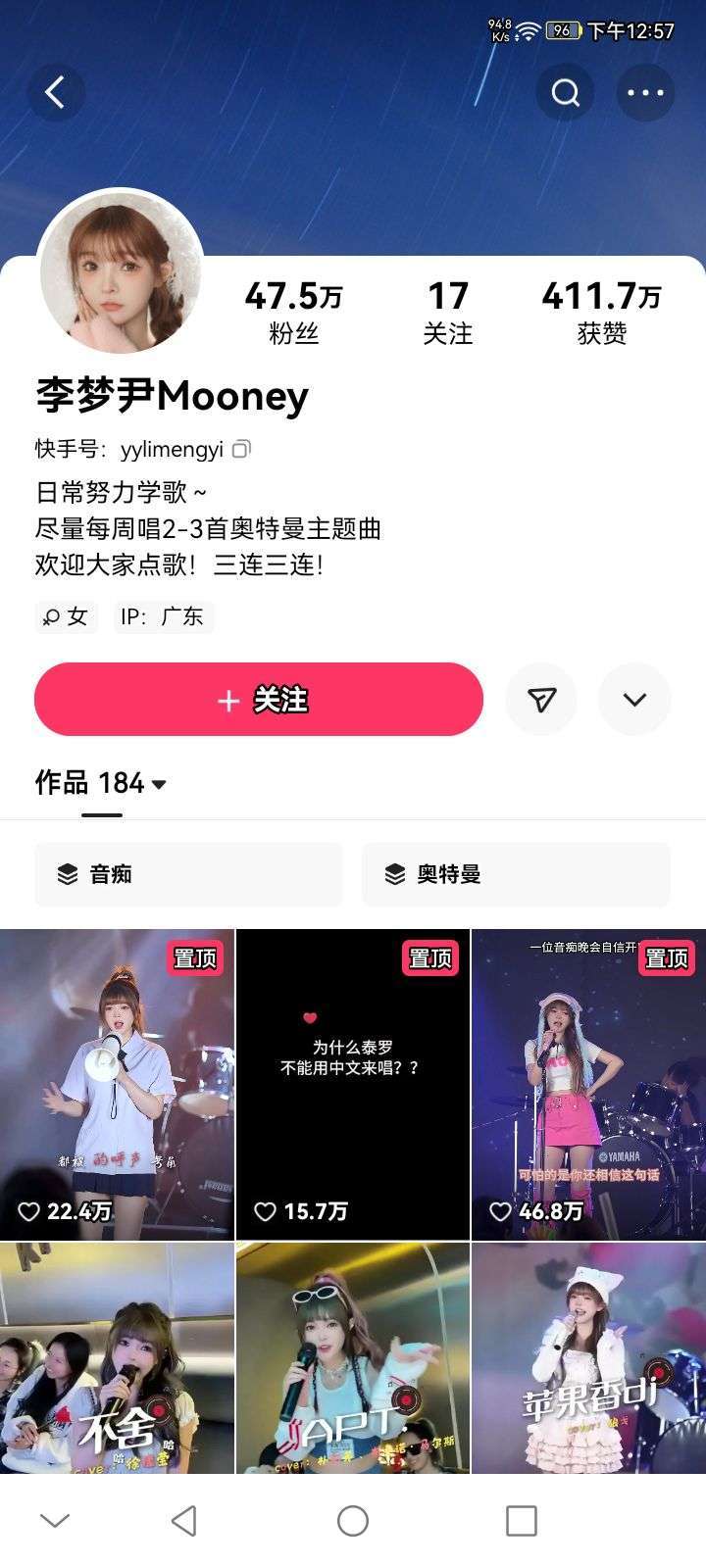
Task: Tap the profile avatar picture
Action: (x=122, y=272)
